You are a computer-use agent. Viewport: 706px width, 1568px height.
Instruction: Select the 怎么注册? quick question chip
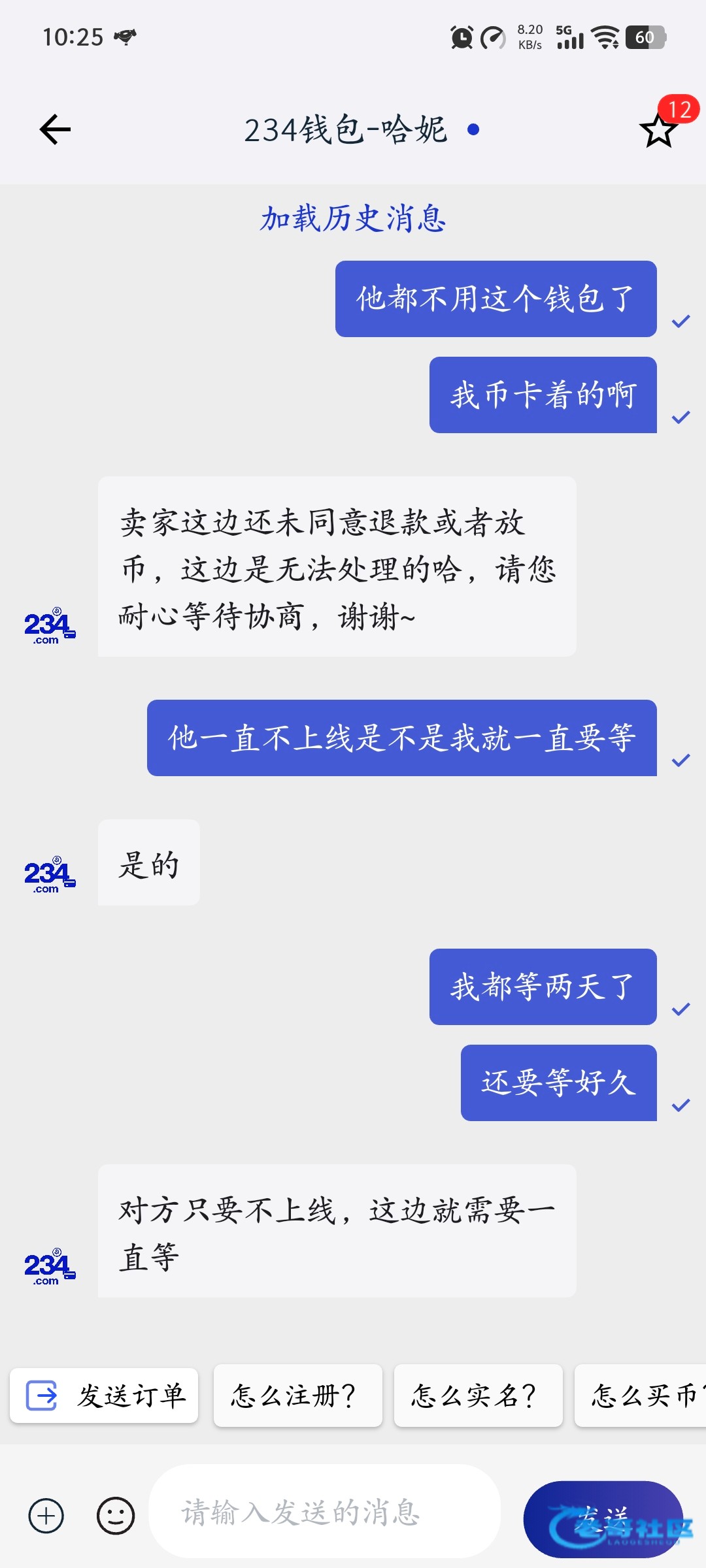(297, 1396)
